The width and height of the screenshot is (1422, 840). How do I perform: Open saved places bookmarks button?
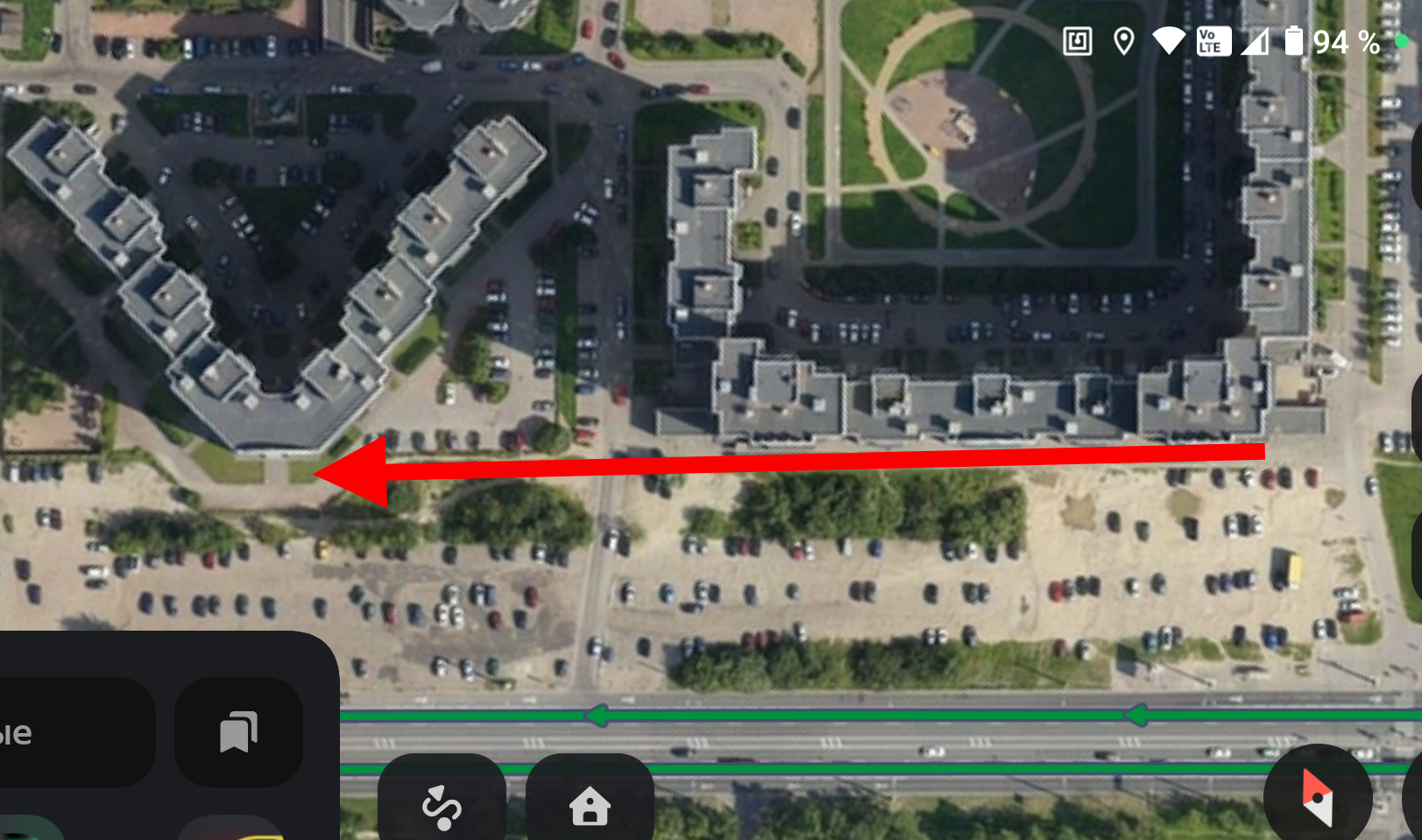click(x=238, y=731)
